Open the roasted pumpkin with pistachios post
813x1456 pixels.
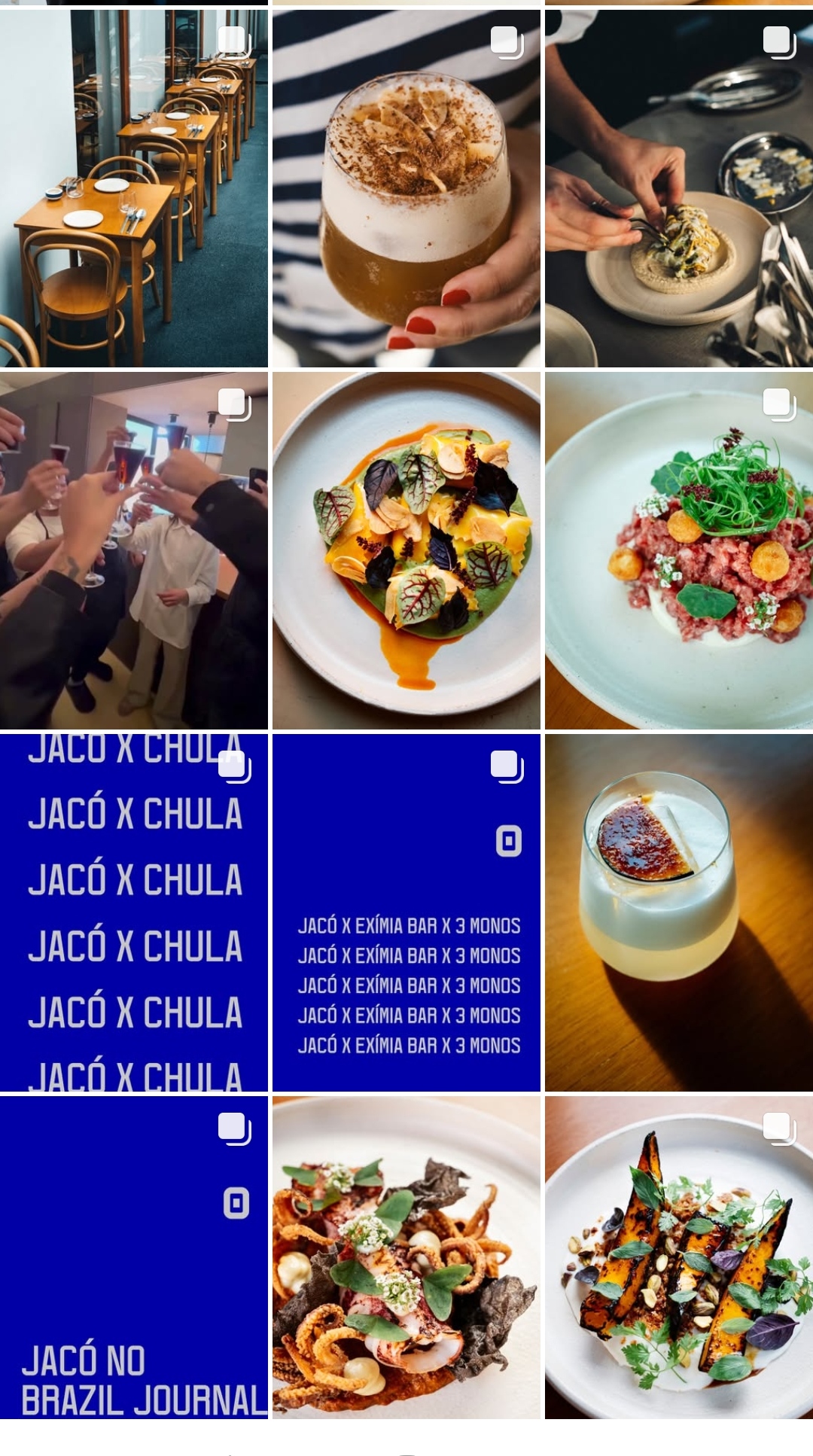coord(678,1257)
